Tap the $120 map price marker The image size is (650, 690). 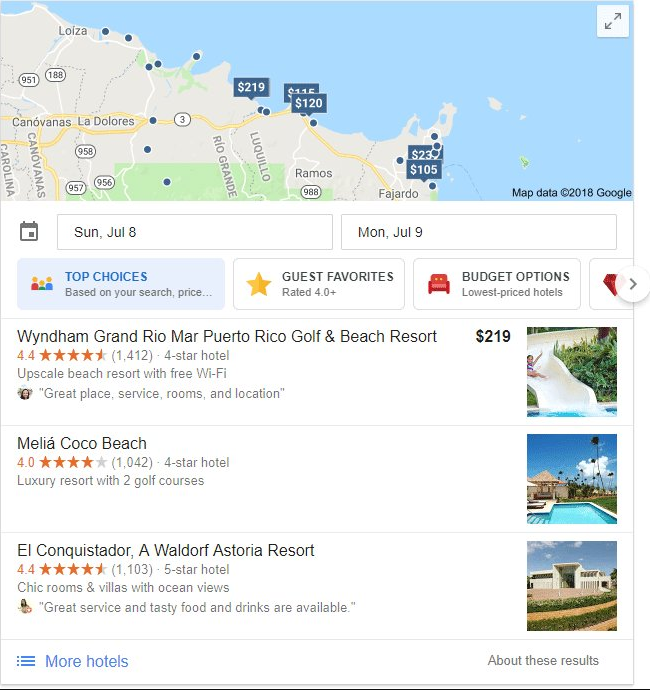tap(309, 103)
